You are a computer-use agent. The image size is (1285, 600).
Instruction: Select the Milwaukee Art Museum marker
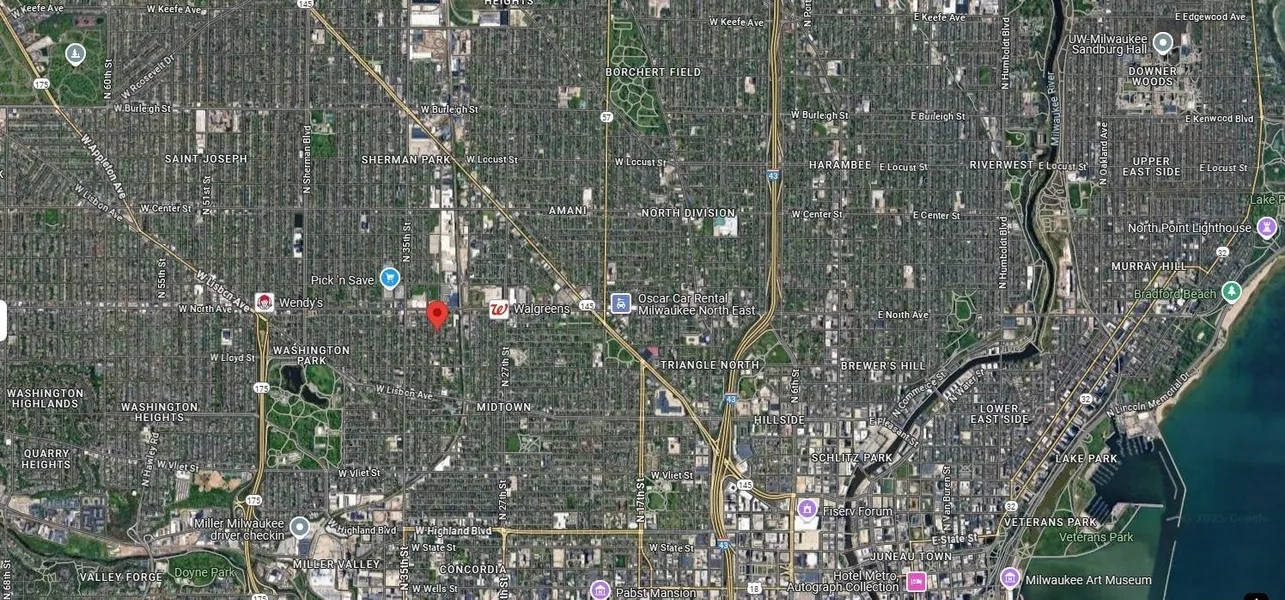(x=1010, y=578)
